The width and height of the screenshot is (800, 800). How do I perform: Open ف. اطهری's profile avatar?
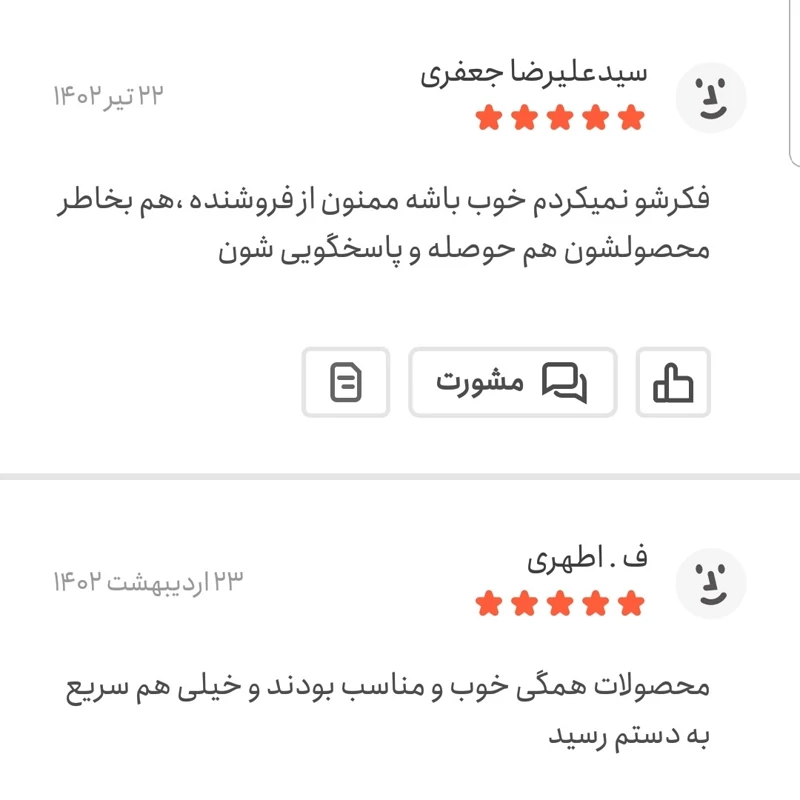click(710, 583)
